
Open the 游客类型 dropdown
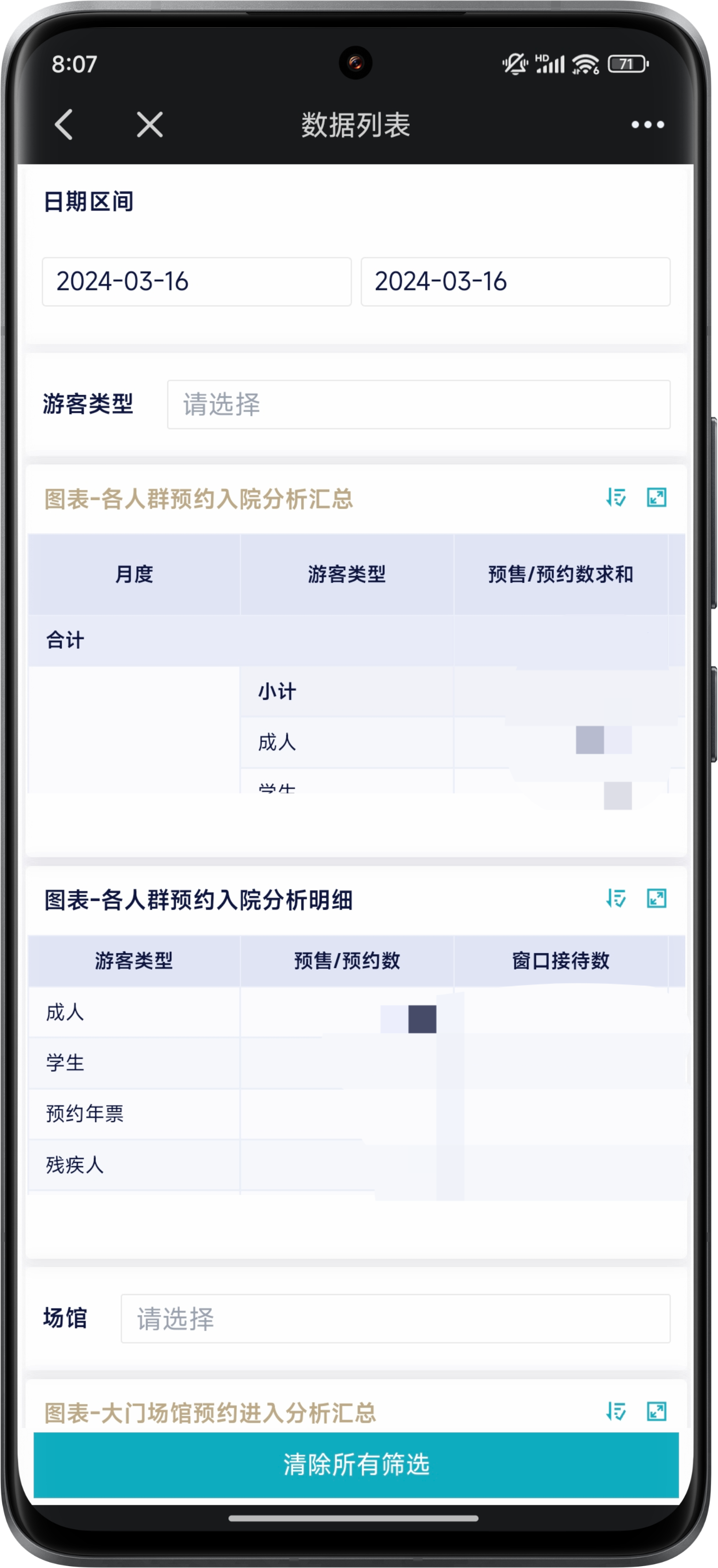coord(419,405)
